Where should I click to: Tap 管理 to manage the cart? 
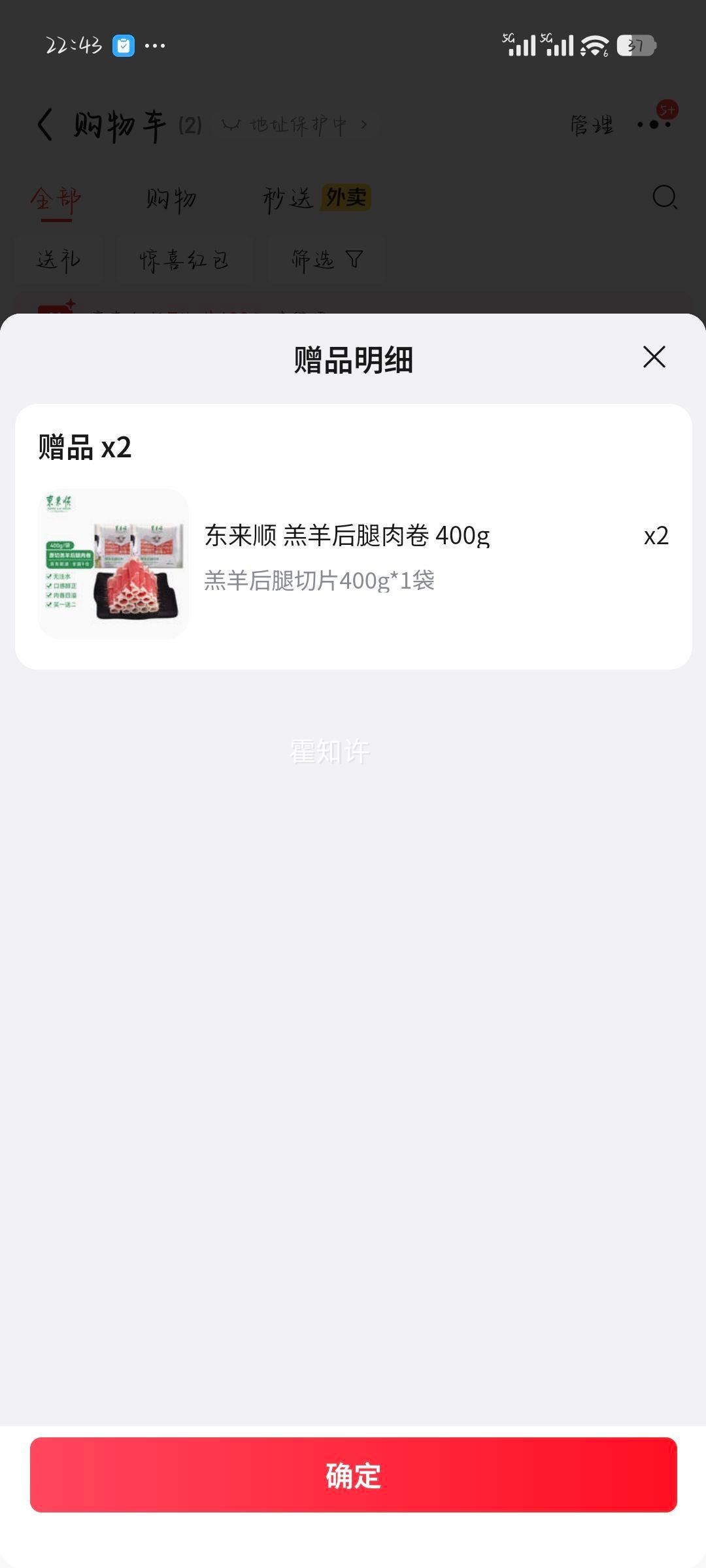592,125
